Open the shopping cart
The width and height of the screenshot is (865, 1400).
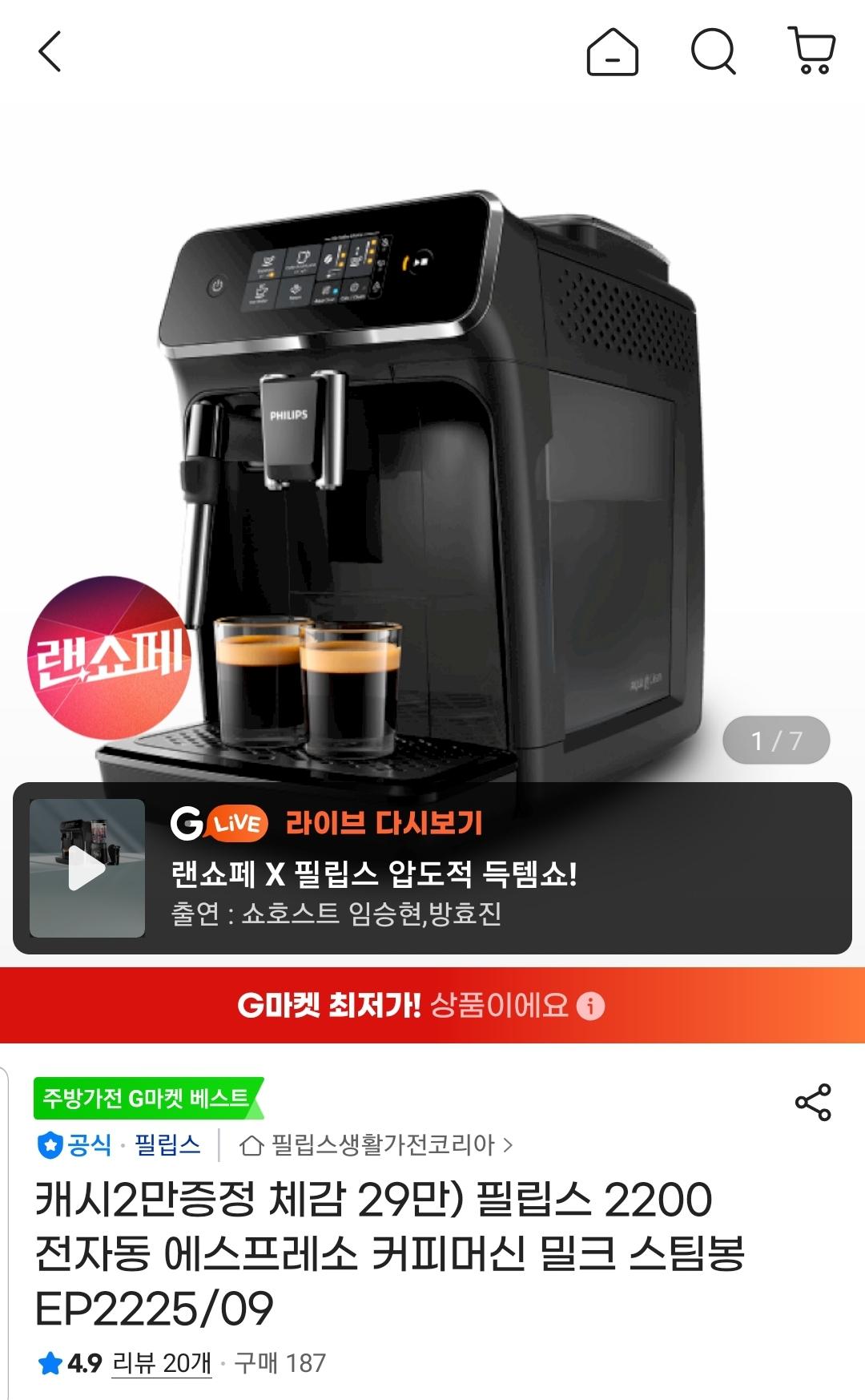(812, 50)
